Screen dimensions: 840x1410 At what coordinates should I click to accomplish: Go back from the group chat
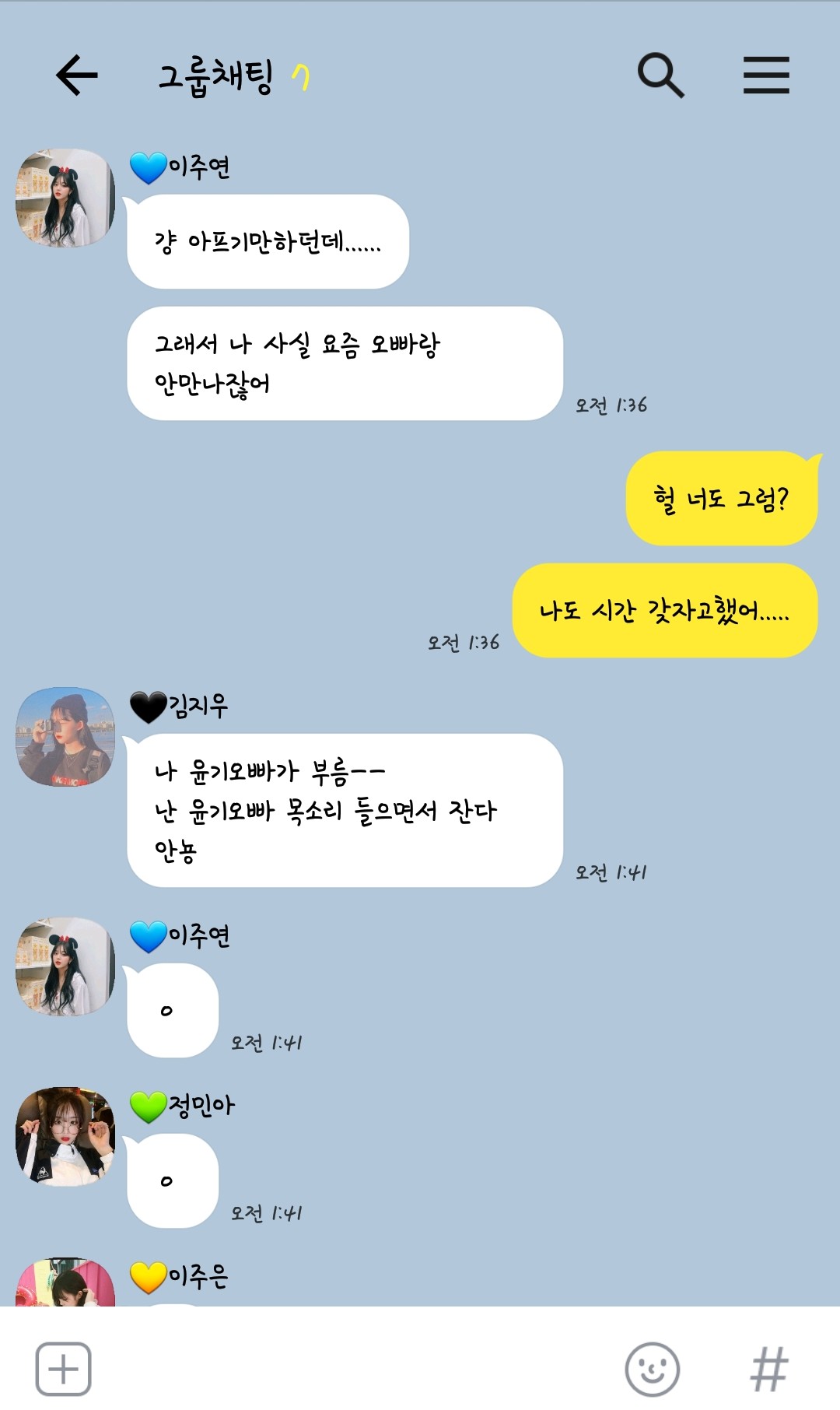[x=76, y=75]
